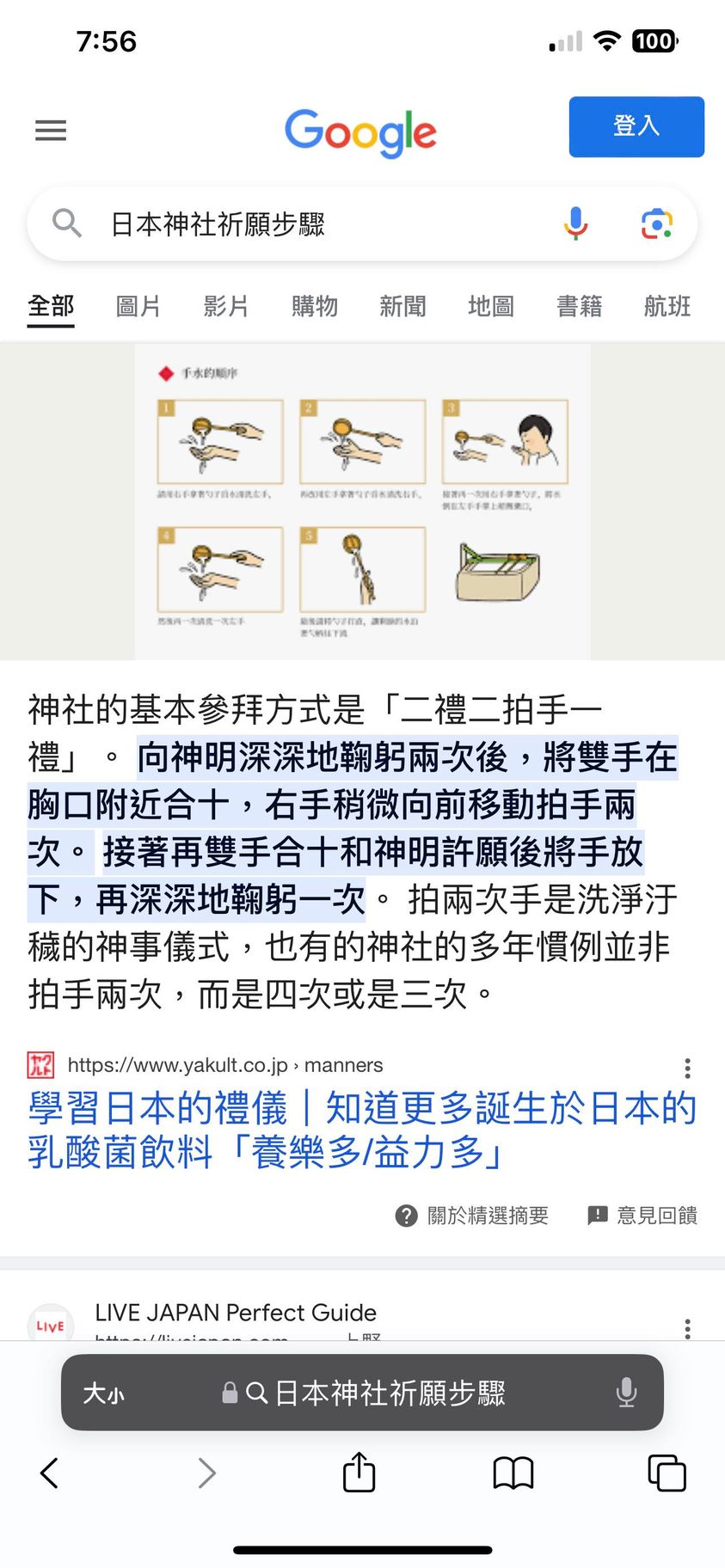Open Safari bookmarks
Screen dimensions: 725x1568
[513, 1473]
